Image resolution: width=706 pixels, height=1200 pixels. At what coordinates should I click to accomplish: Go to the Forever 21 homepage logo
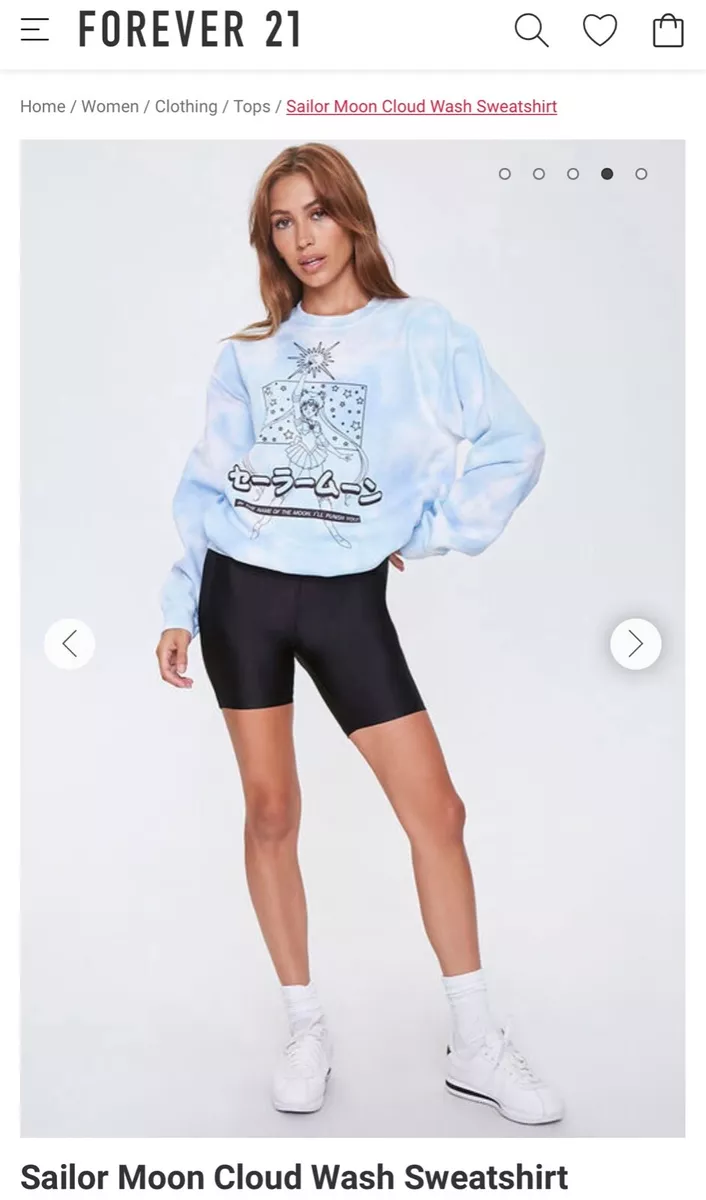[190, 30]
